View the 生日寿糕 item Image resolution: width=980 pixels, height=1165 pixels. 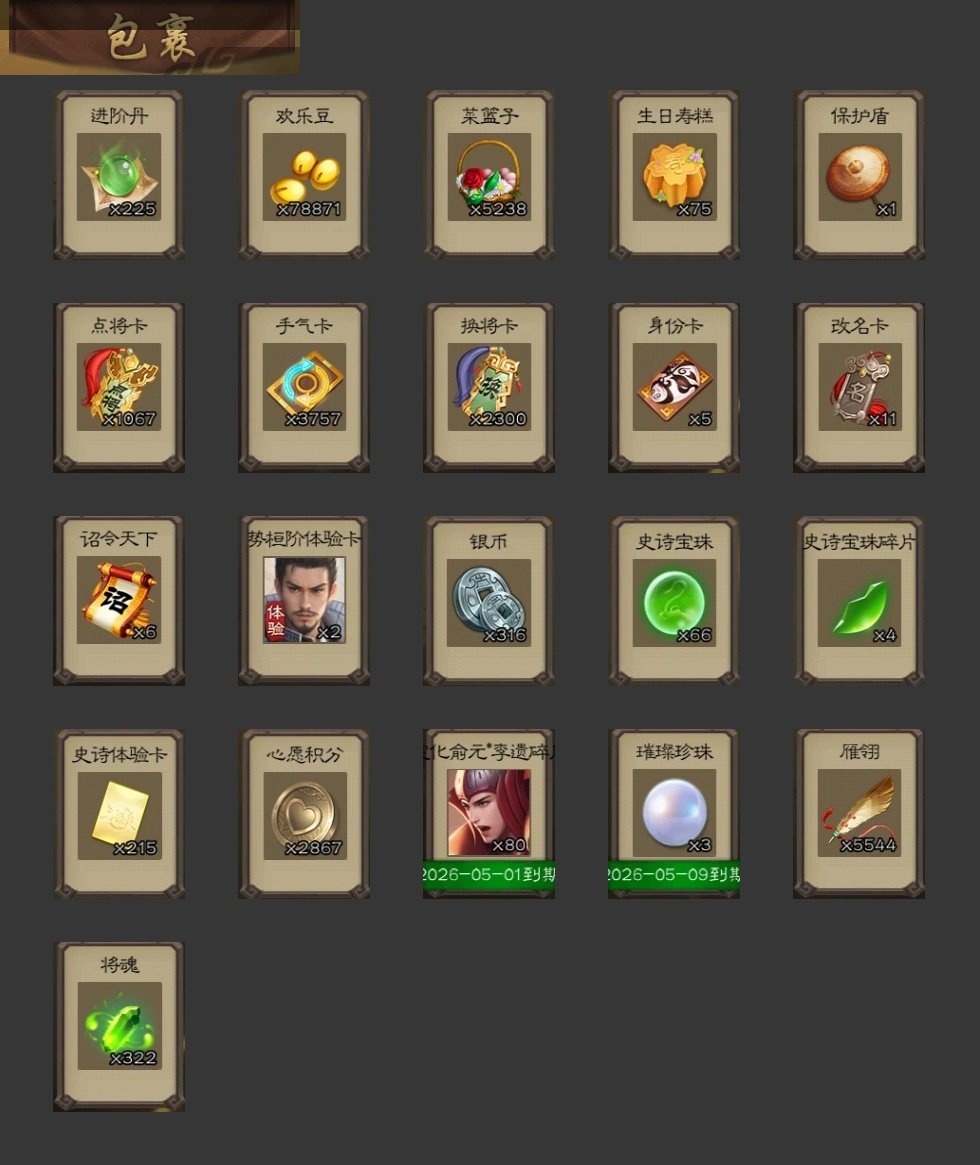pyautogui.click(x=675, y=176)
